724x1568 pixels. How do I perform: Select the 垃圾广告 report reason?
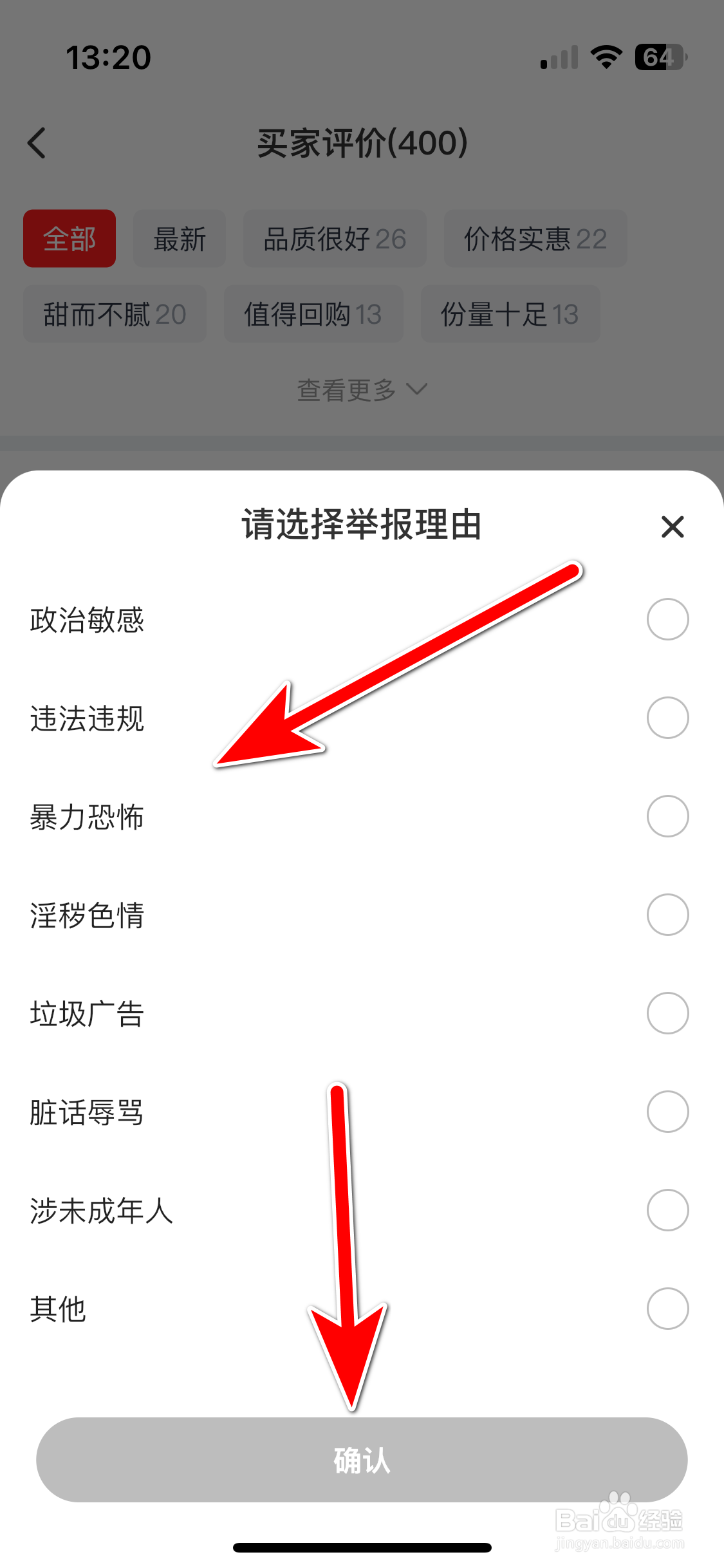click(667, 1013)
